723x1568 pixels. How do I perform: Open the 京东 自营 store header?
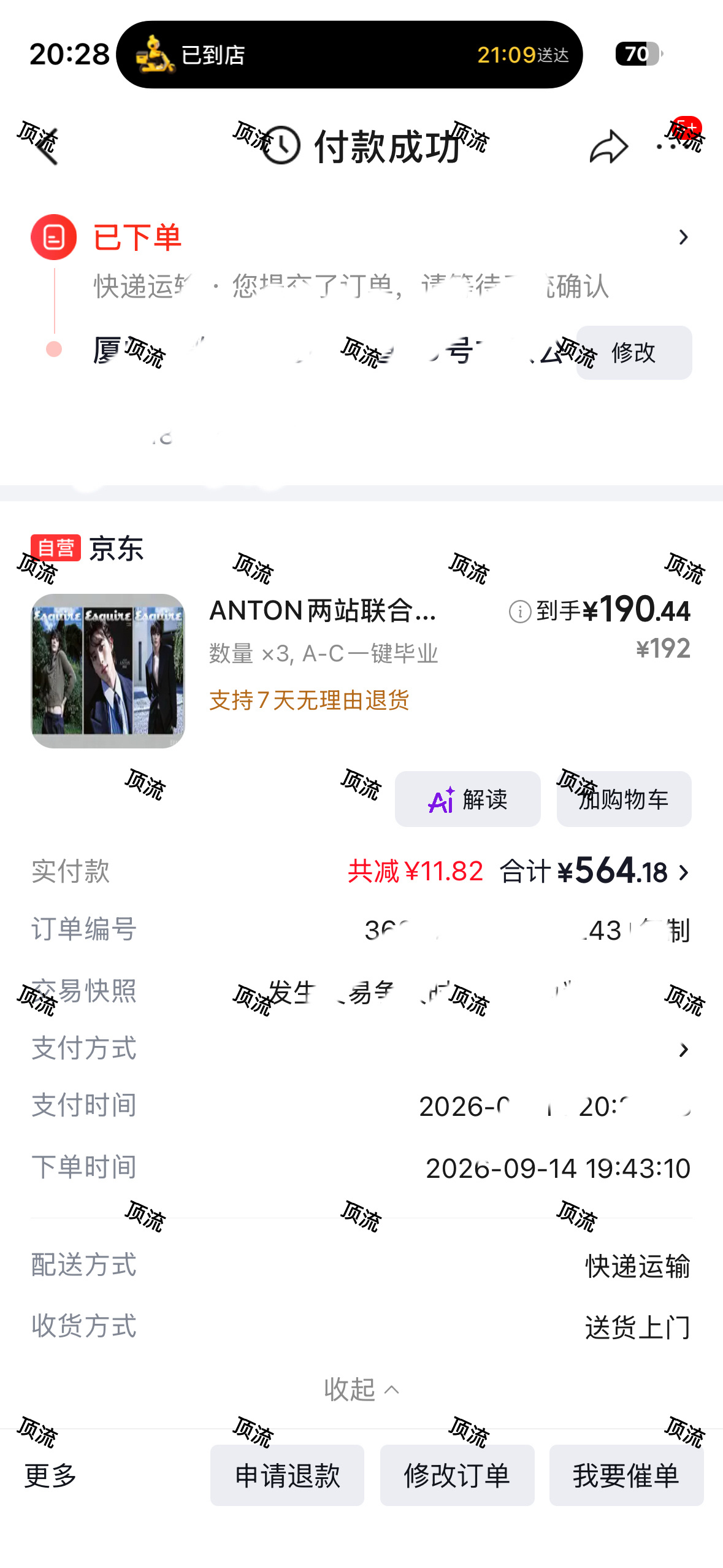pyautogui.click(x=87, y=548)
